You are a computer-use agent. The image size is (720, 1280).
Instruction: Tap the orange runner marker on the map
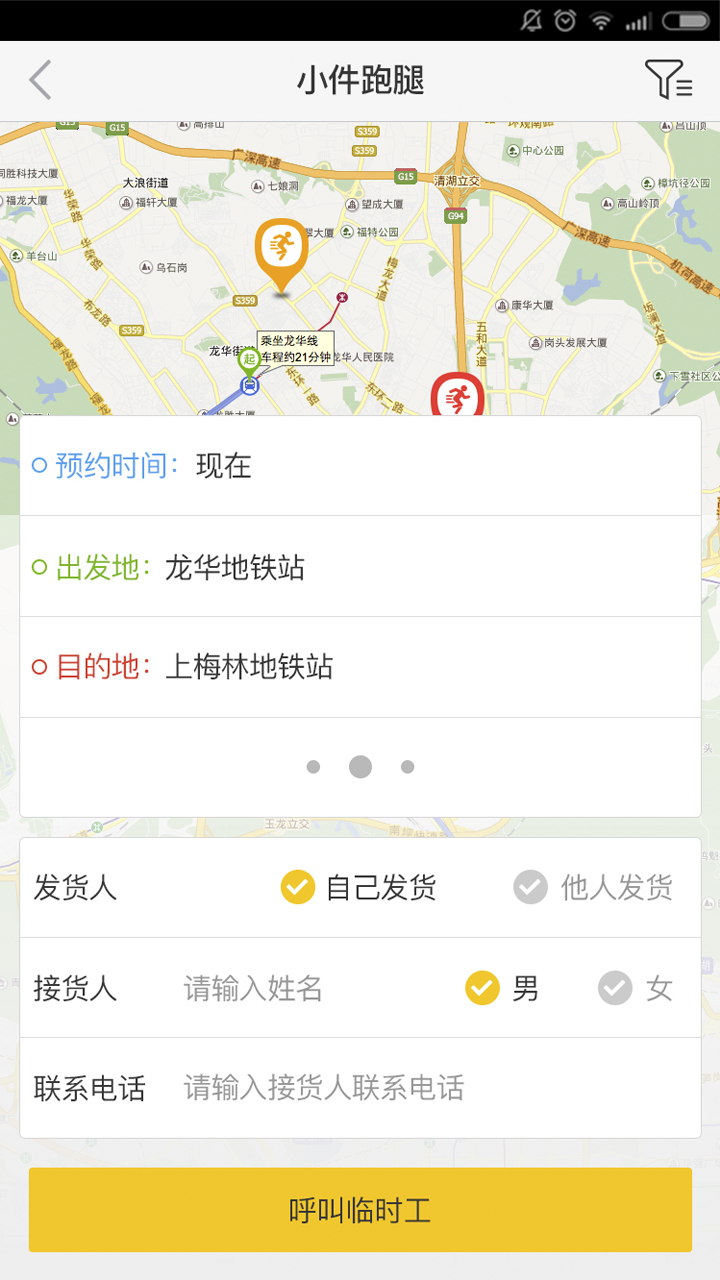pos(281,248)
